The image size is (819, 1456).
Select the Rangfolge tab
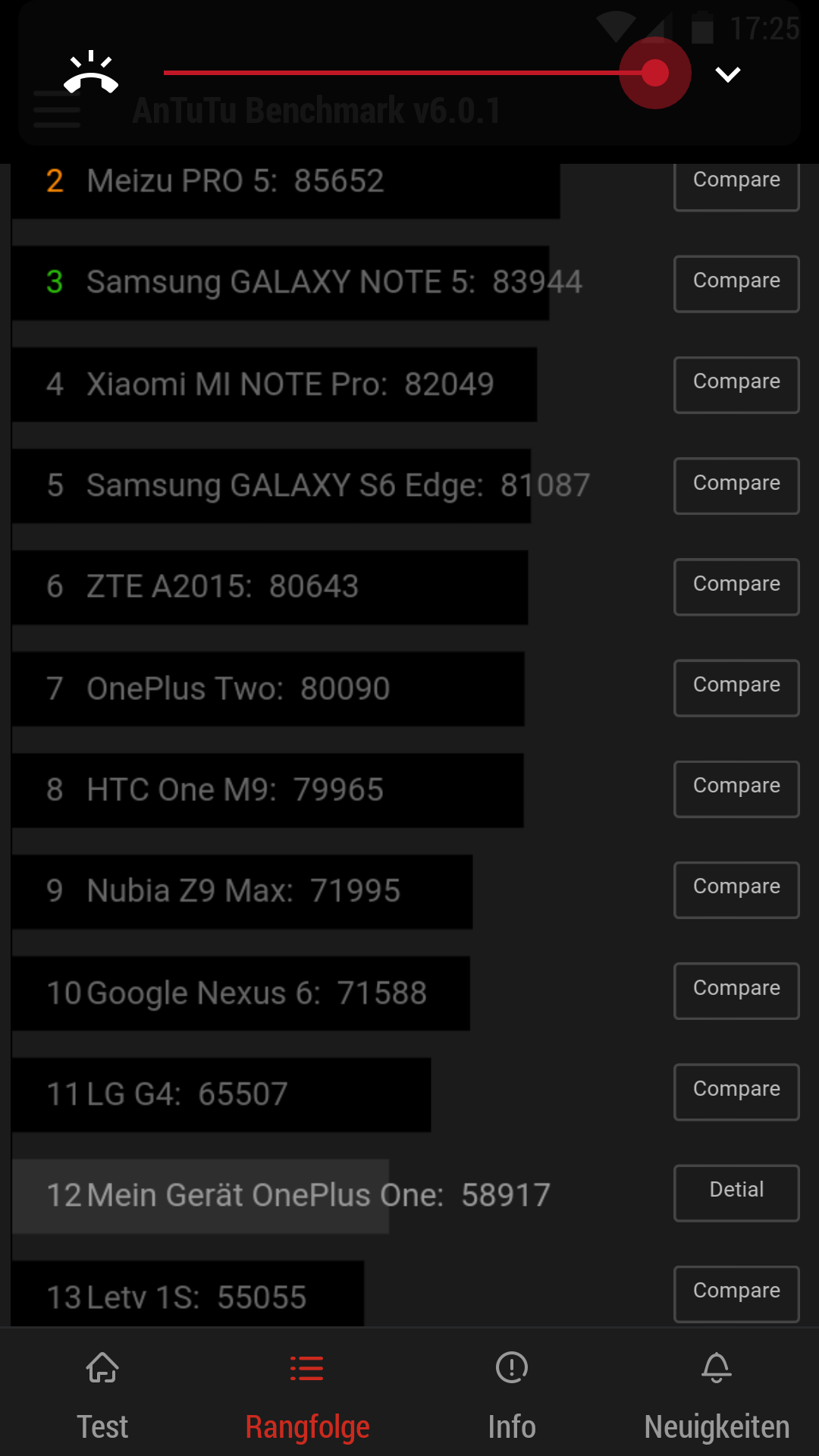307,1395
